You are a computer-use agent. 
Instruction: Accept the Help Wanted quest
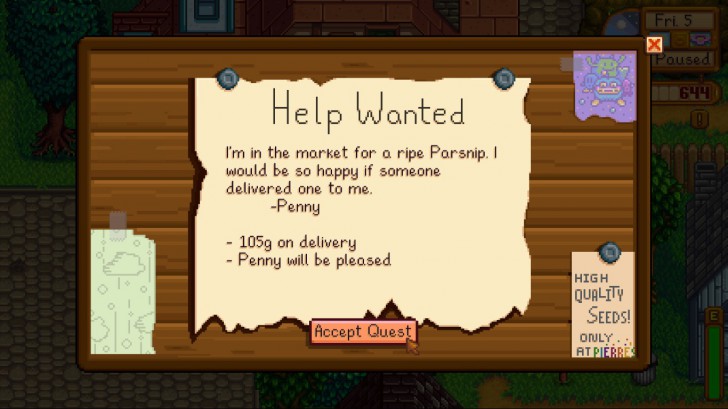tap(361, 332)
